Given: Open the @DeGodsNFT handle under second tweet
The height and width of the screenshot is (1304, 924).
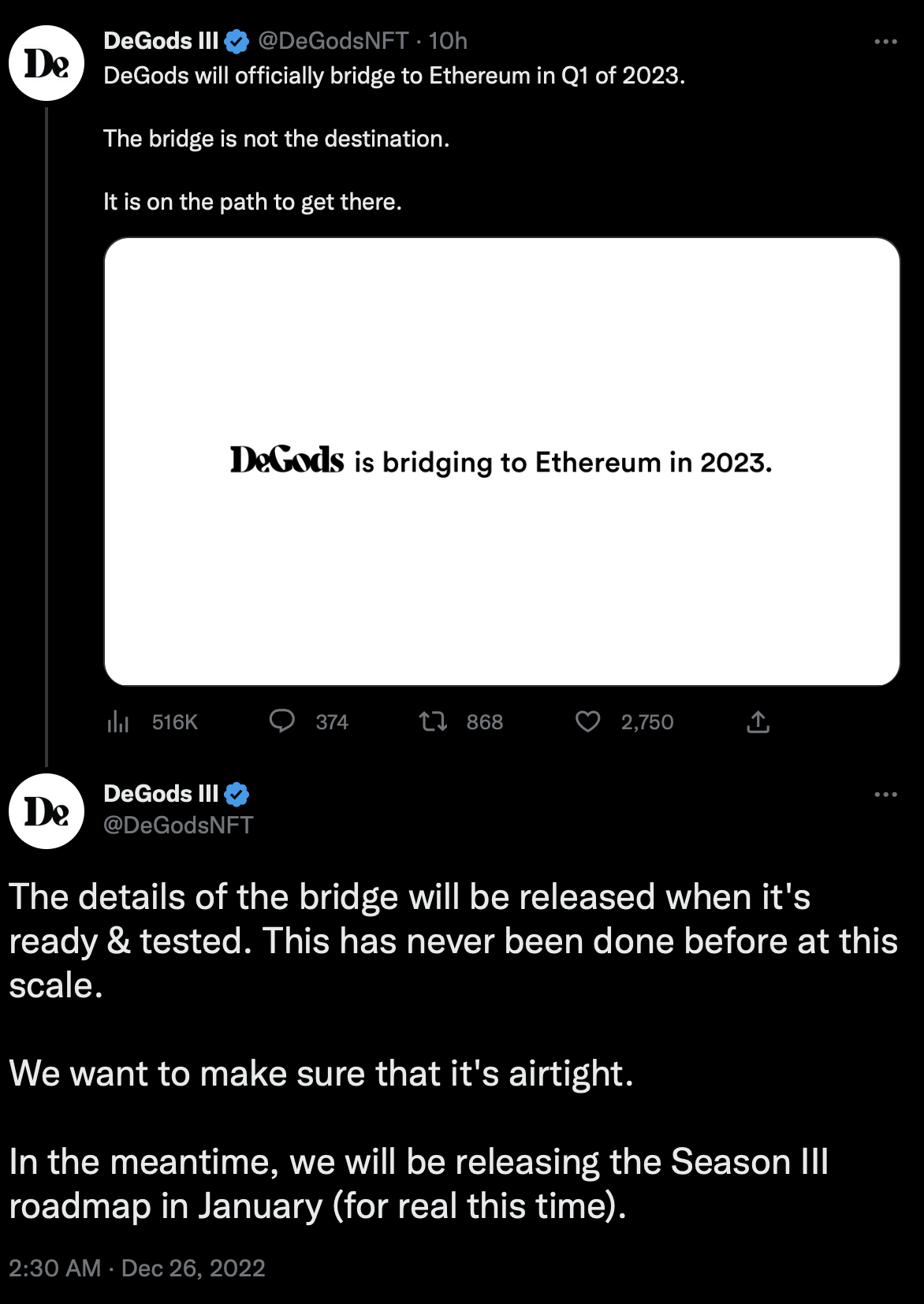Looking at the screenshot, I should click(x=178, y=825).
